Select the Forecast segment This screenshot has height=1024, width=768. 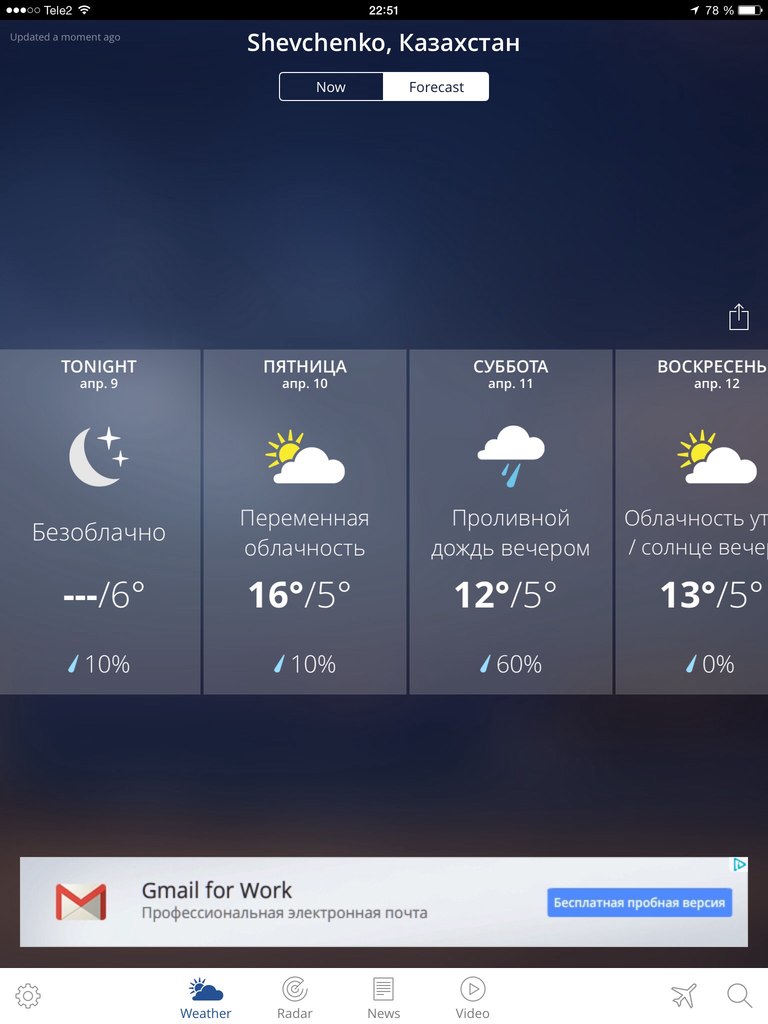(x=436, y=87)
